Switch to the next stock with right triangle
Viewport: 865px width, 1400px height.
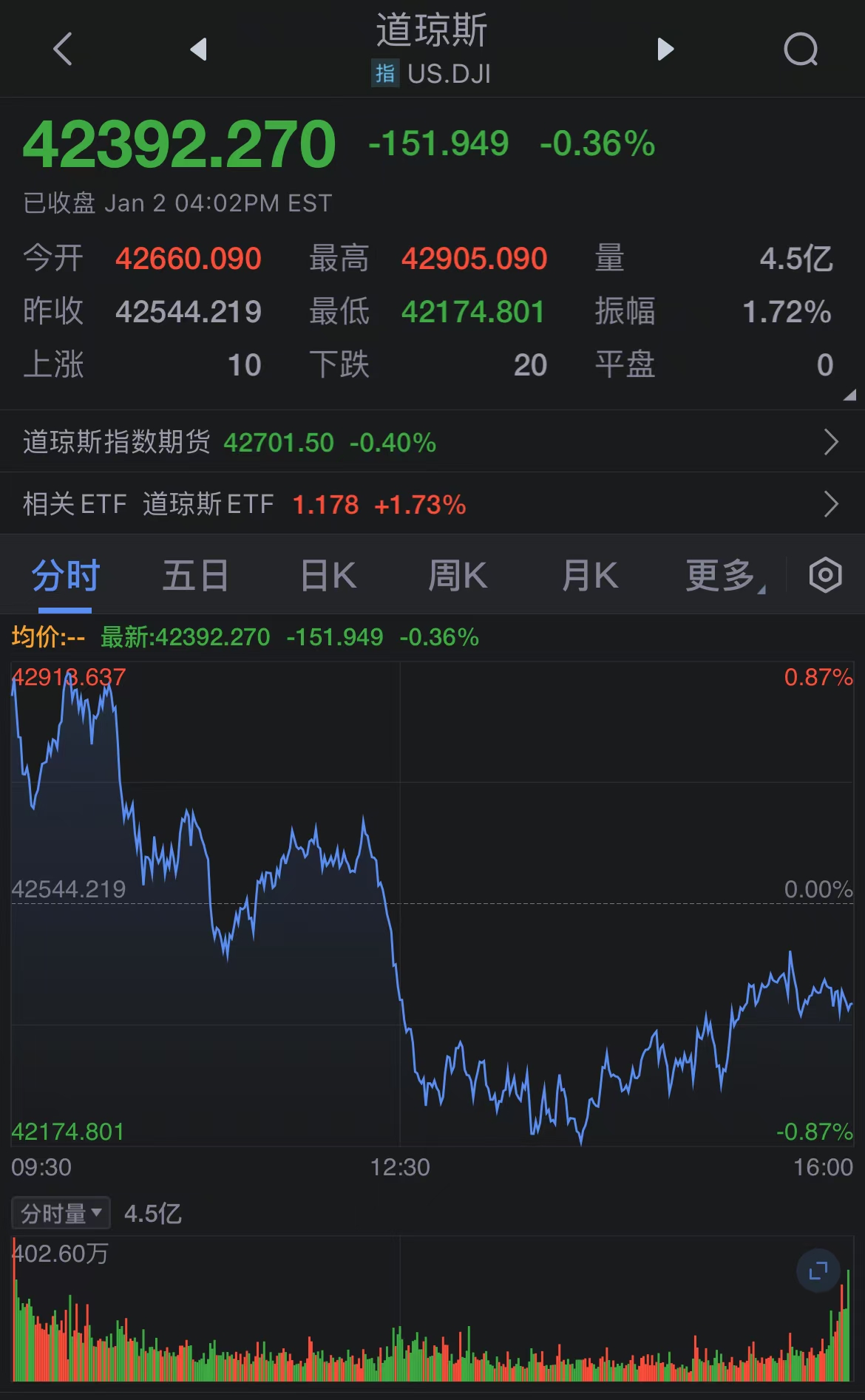coord(665,50)
